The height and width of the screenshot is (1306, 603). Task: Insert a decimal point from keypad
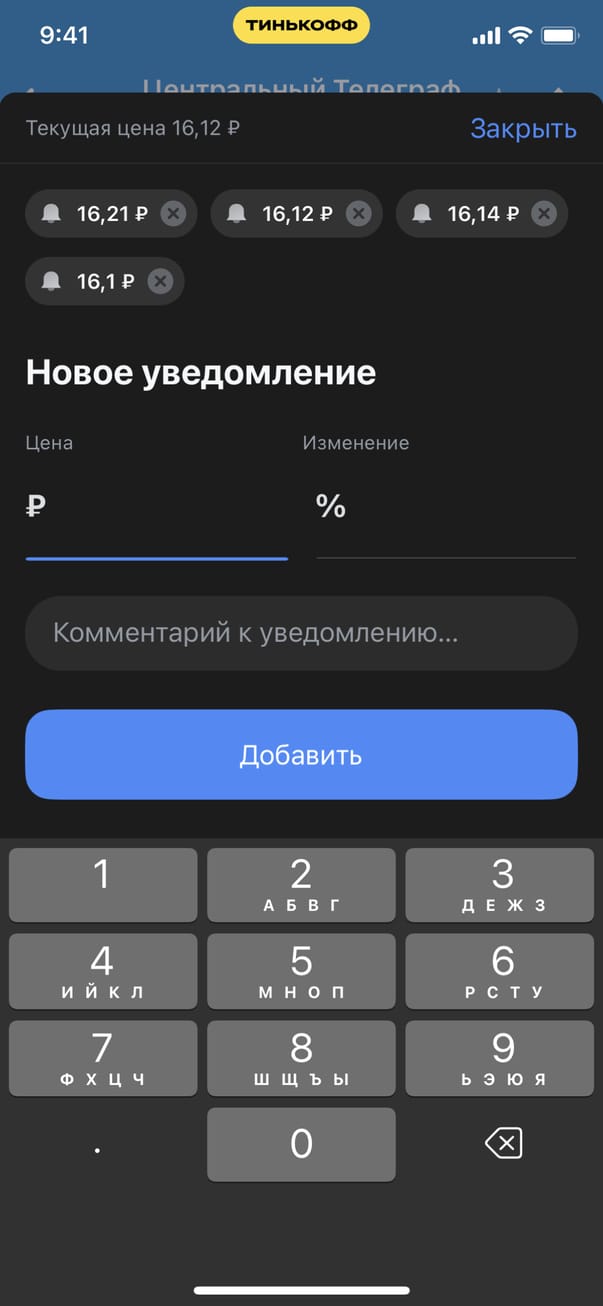(x=98, y=1150)
